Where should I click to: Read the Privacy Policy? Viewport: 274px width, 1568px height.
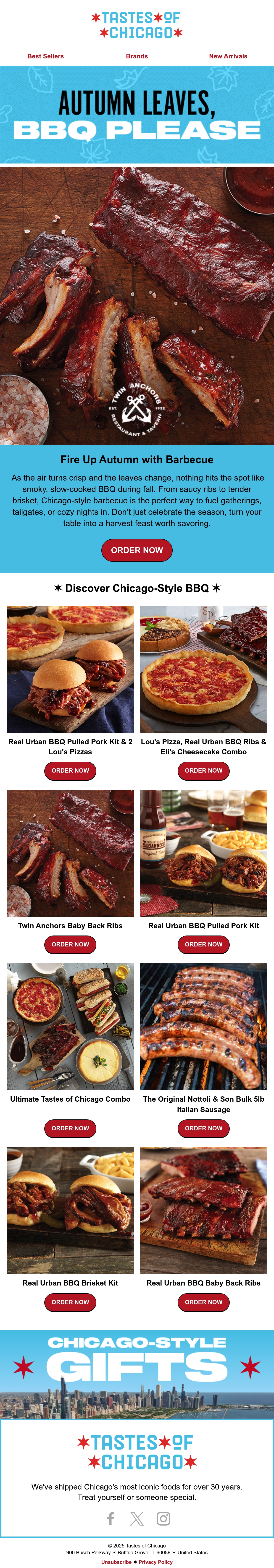point(156,1562)
